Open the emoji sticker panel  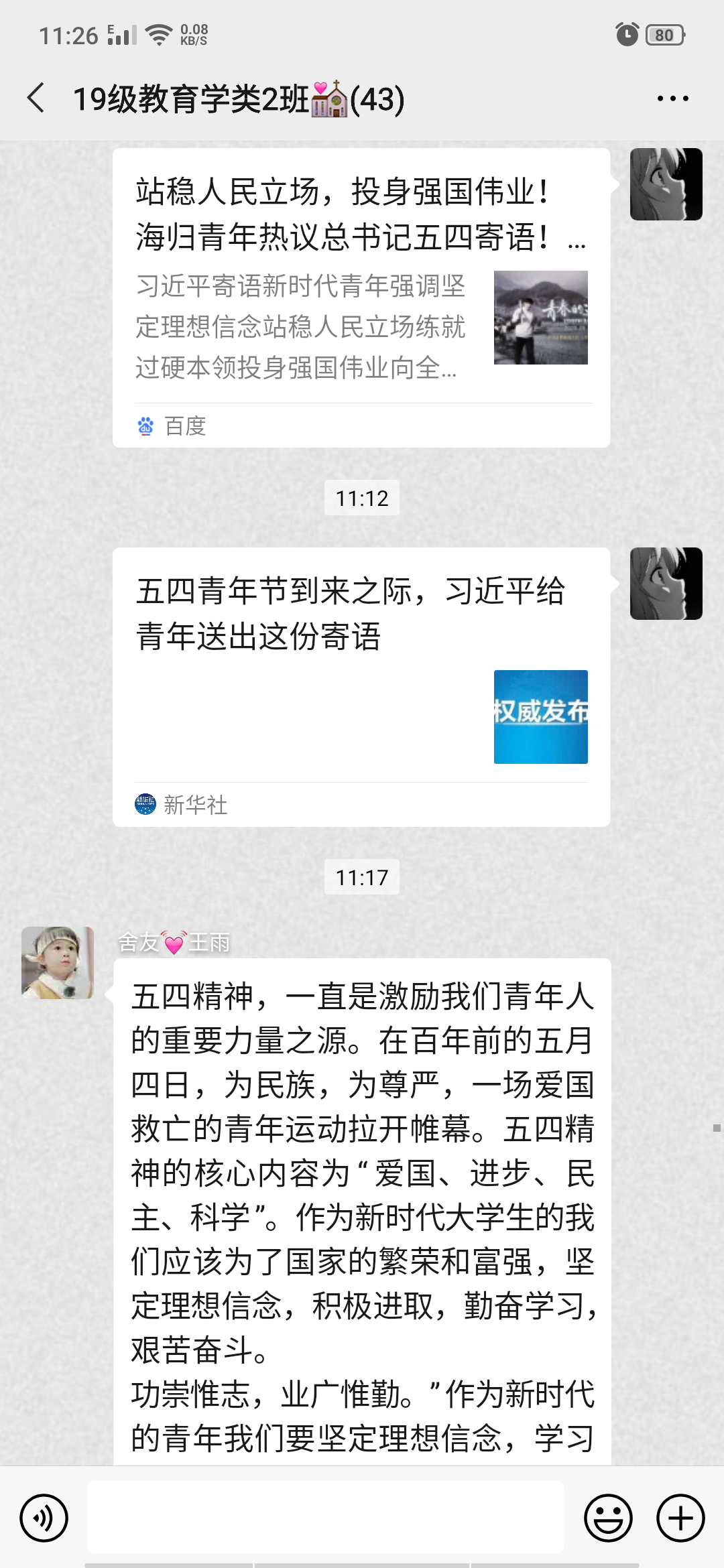[608, 1518]
